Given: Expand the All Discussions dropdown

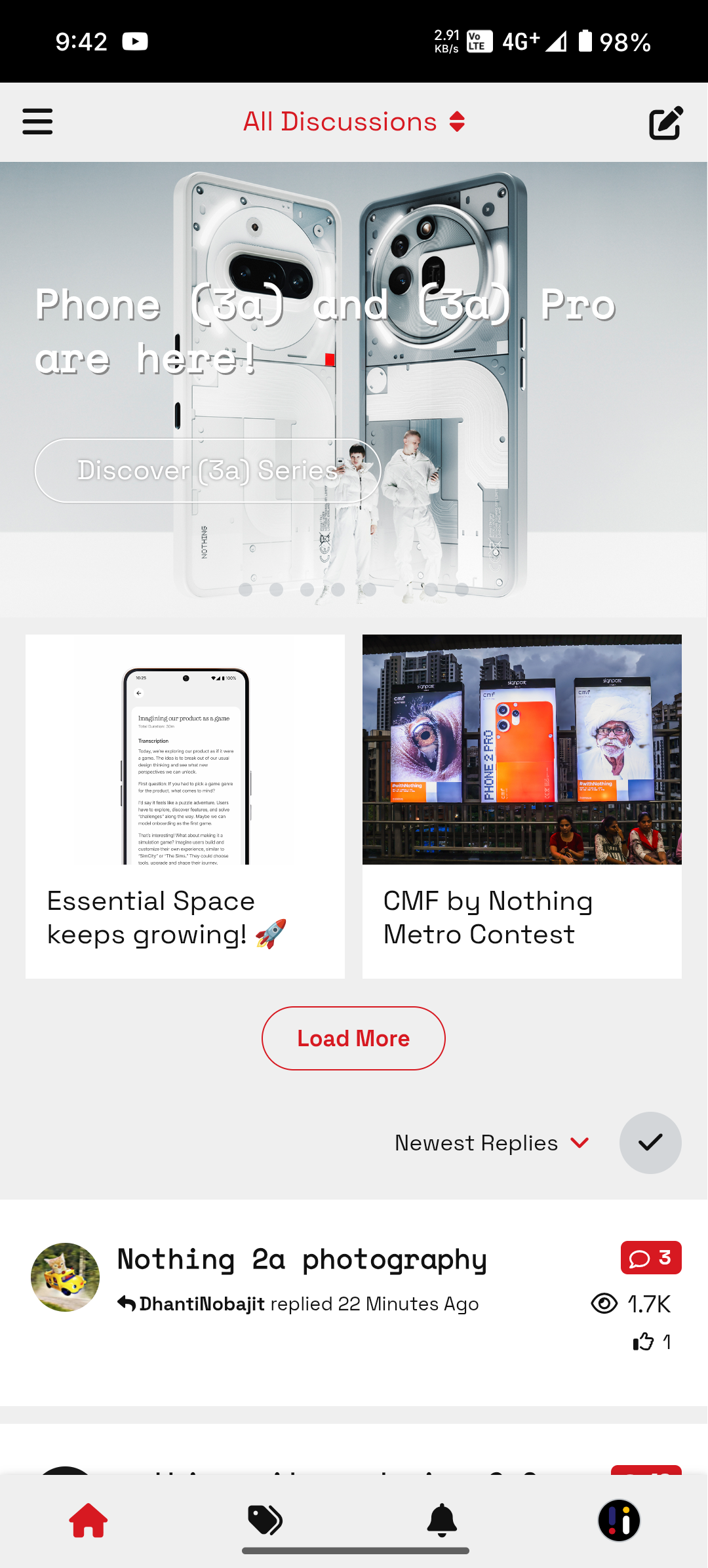Looking at the screenshot, I should pyautogui.click(x=354, y=122).
